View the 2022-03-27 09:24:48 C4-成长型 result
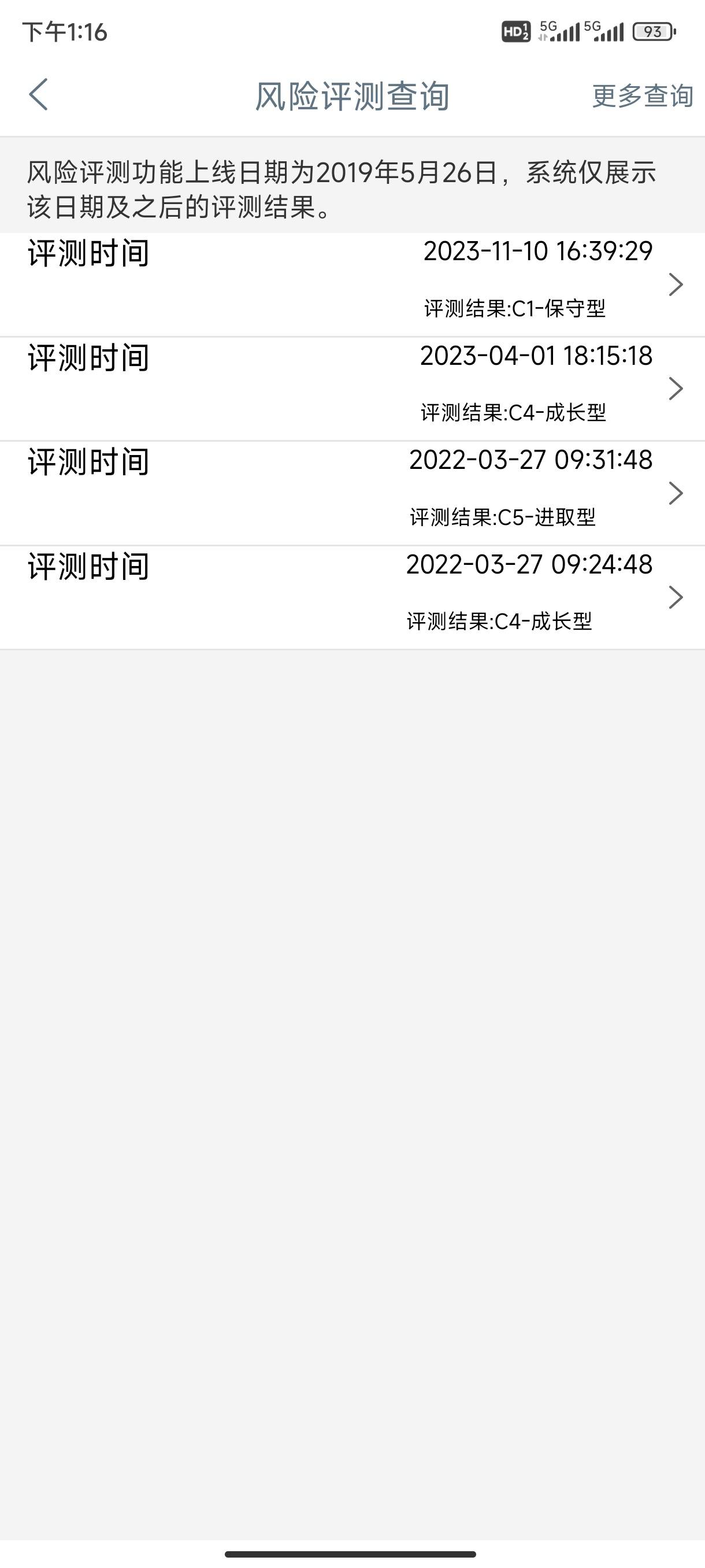705x1568 pixels. tap(352, 598)
